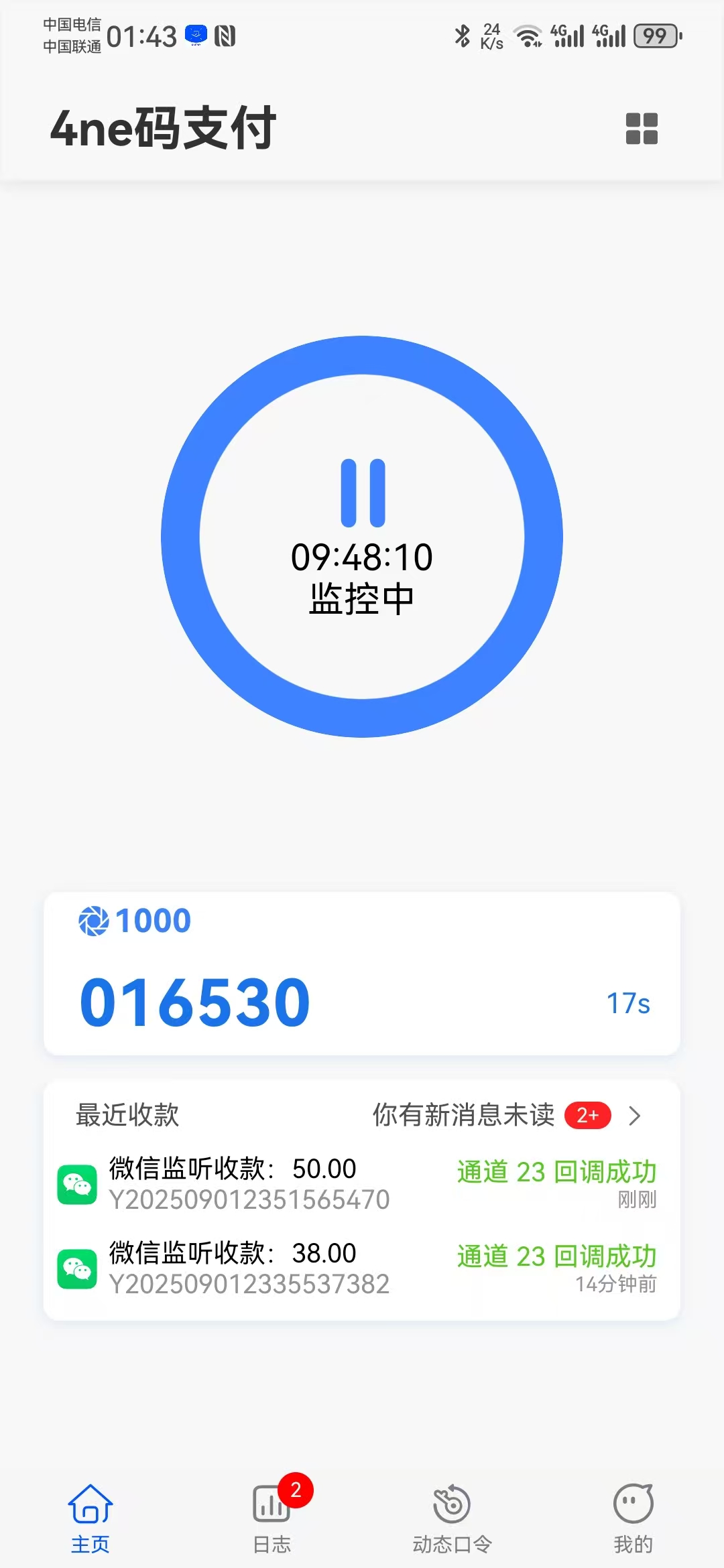Select the WeChat icon next to the 50.00 payment
This screenshot has width=724, height=1568.
point(77,1185)
